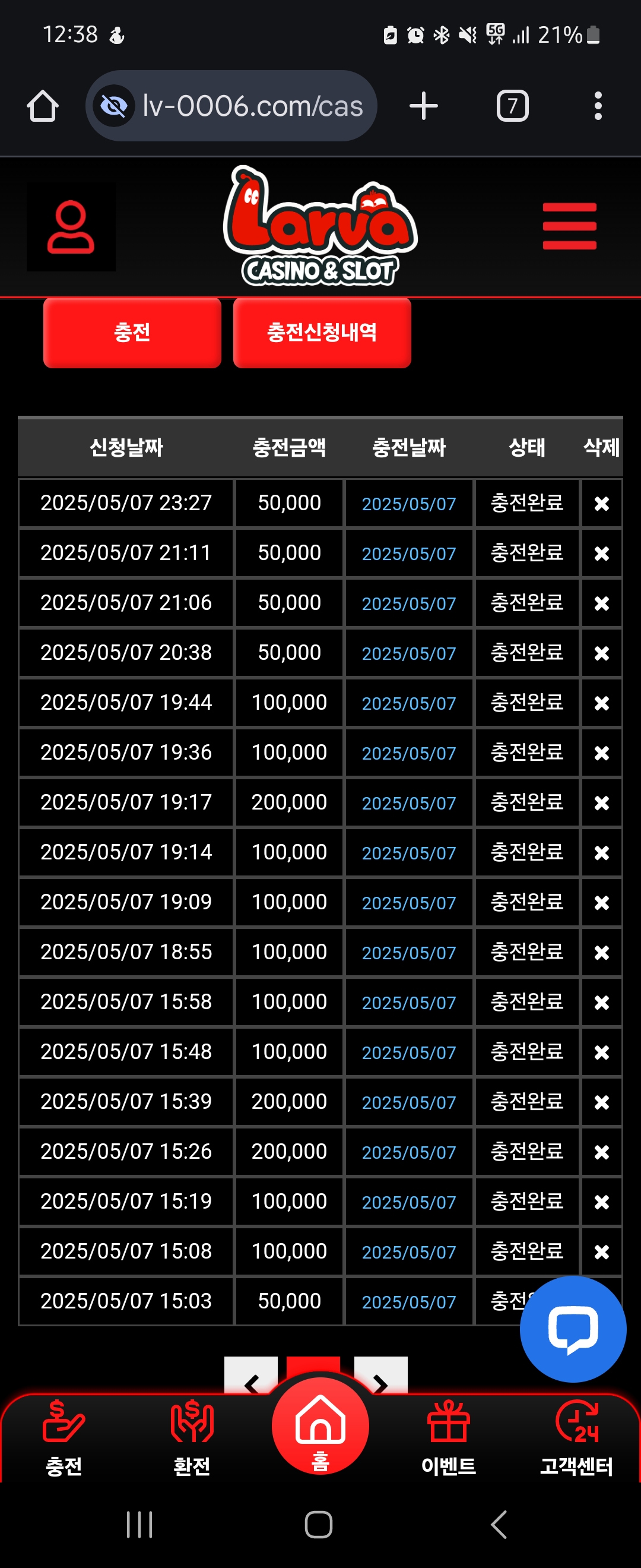Screen dimensions: 641x1568
Task: Open 충전신청내역 history button
Action: click(322, 333)
